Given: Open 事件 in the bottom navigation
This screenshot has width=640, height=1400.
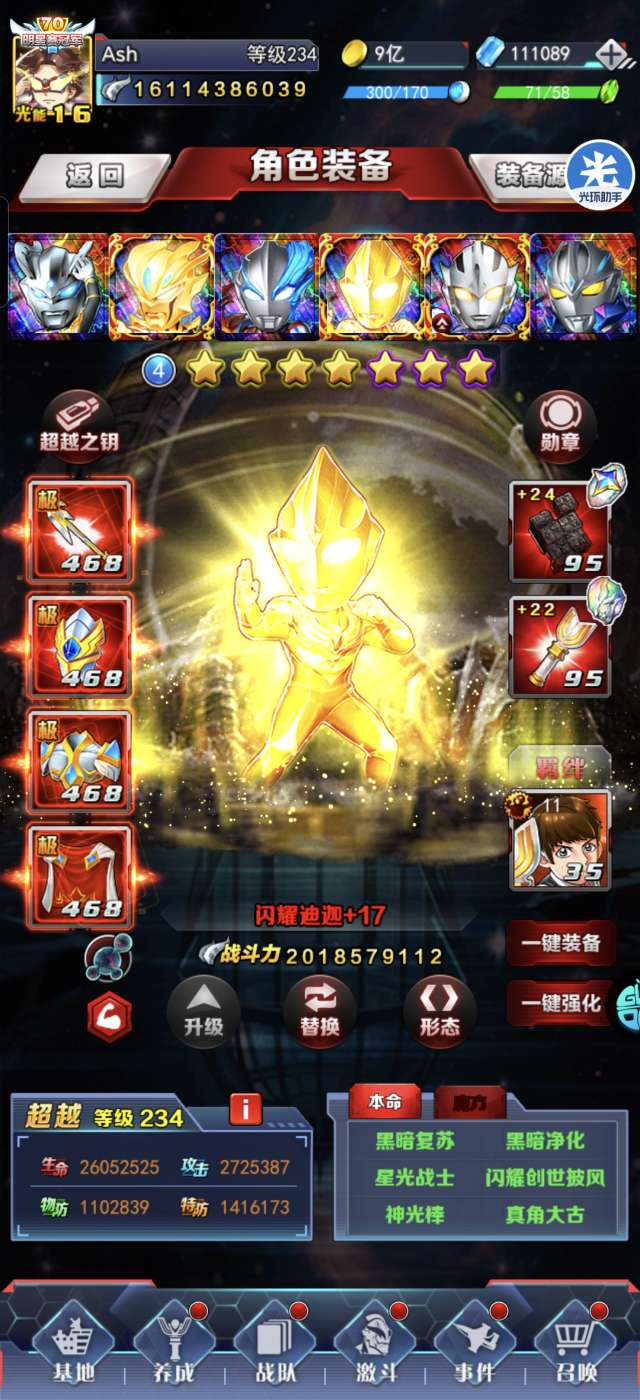Looking at the screenshot, I should click(x=474, y=1347).
